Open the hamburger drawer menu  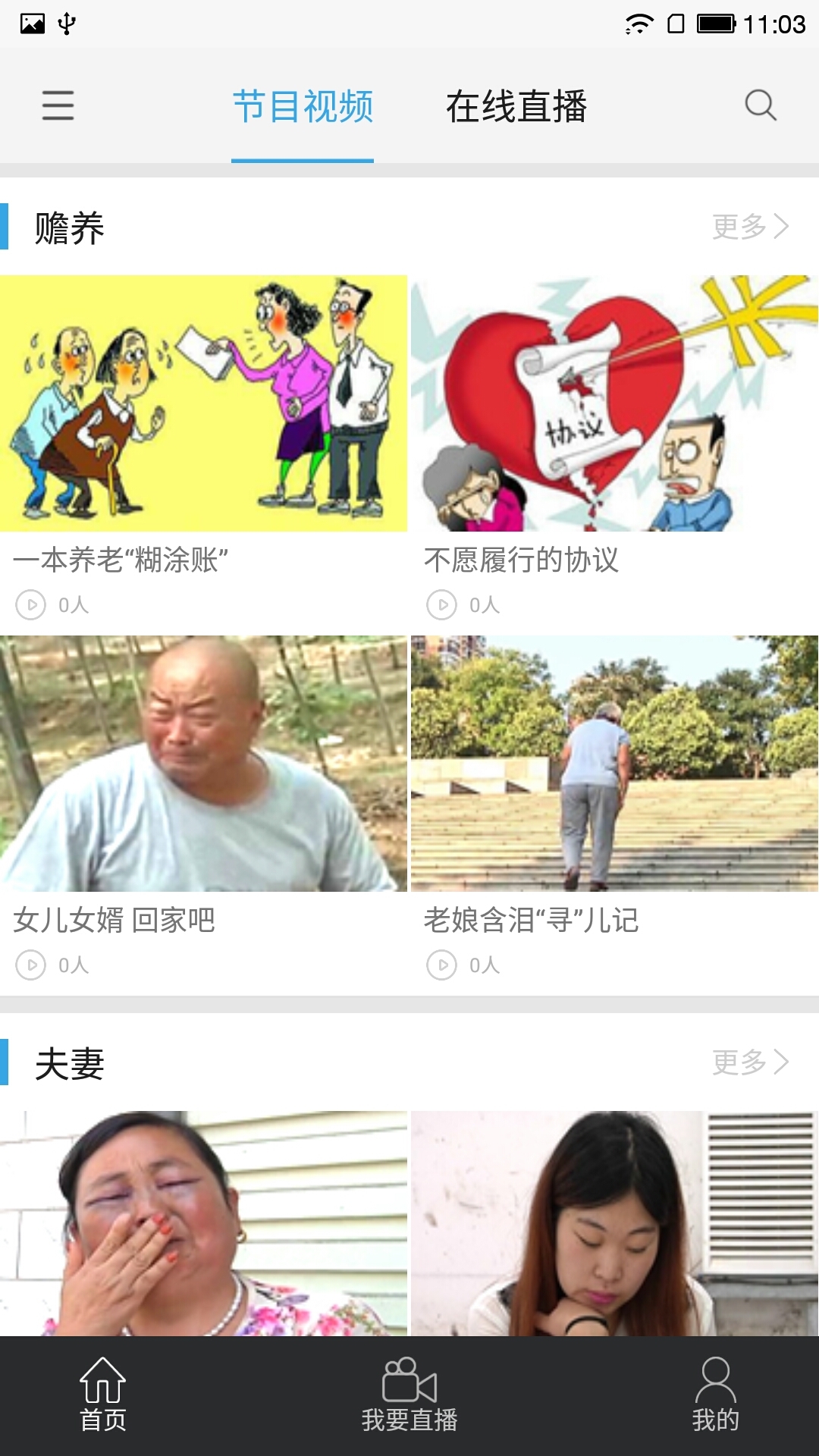[x=58, y=105]
